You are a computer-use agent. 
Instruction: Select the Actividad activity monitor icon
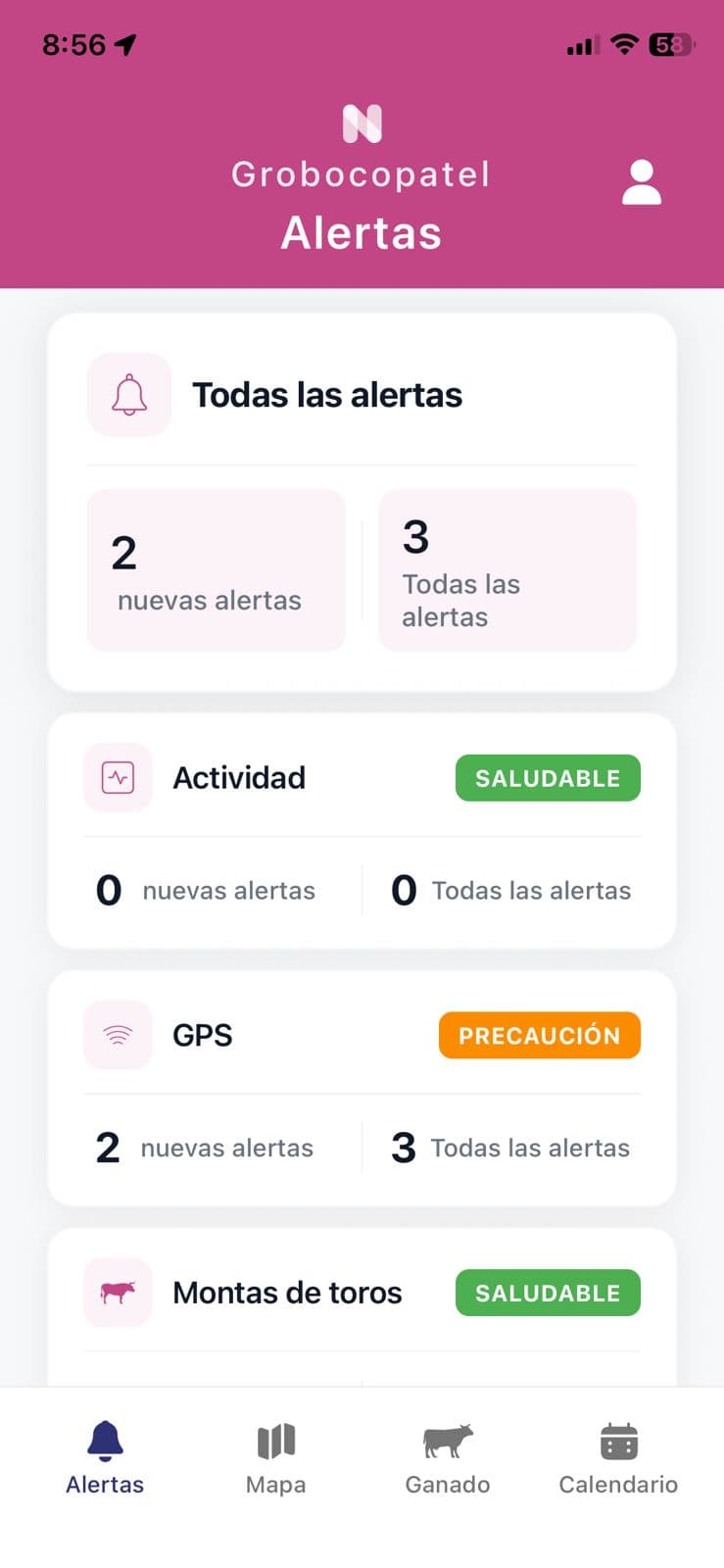pos(118,777)
